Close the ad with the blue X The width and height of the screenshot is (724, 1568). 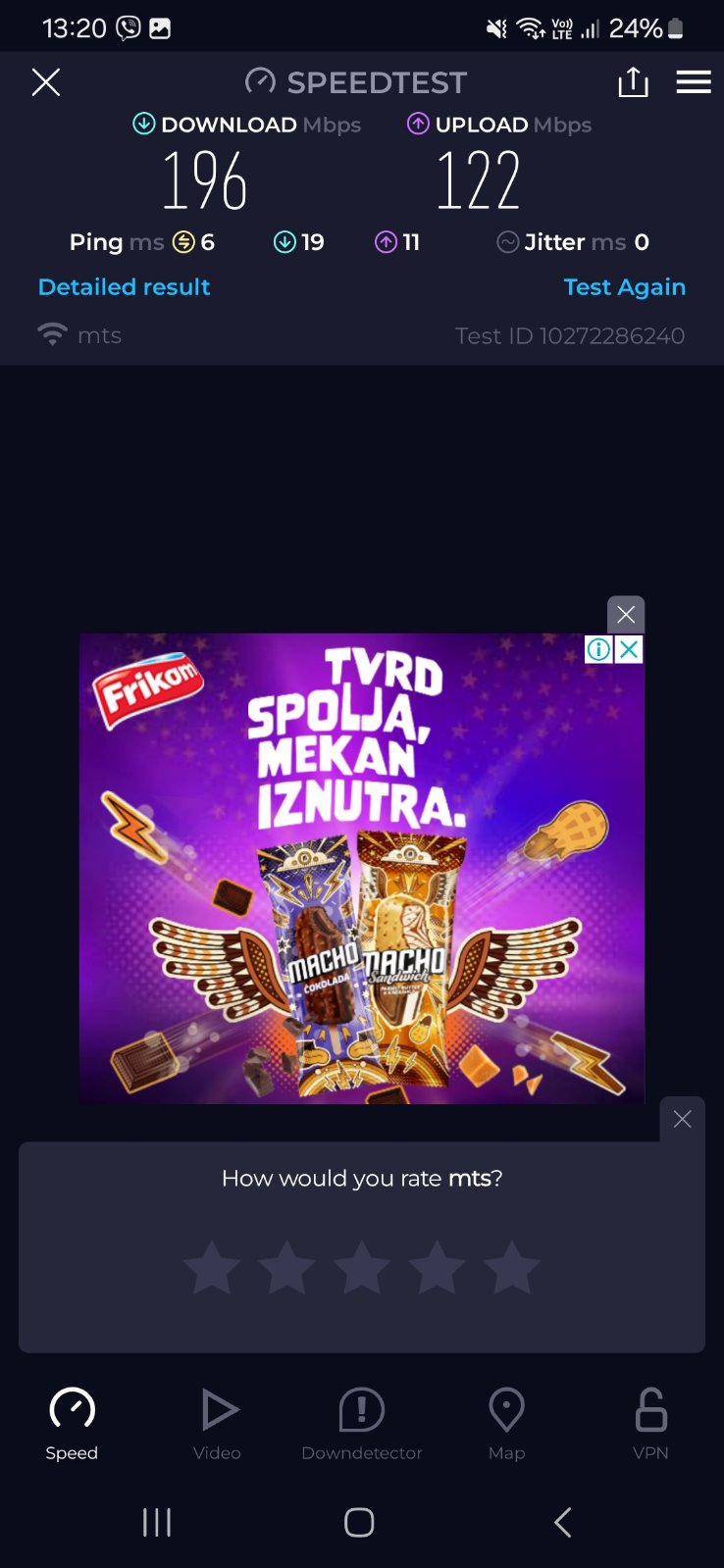[x=630, y=649]
